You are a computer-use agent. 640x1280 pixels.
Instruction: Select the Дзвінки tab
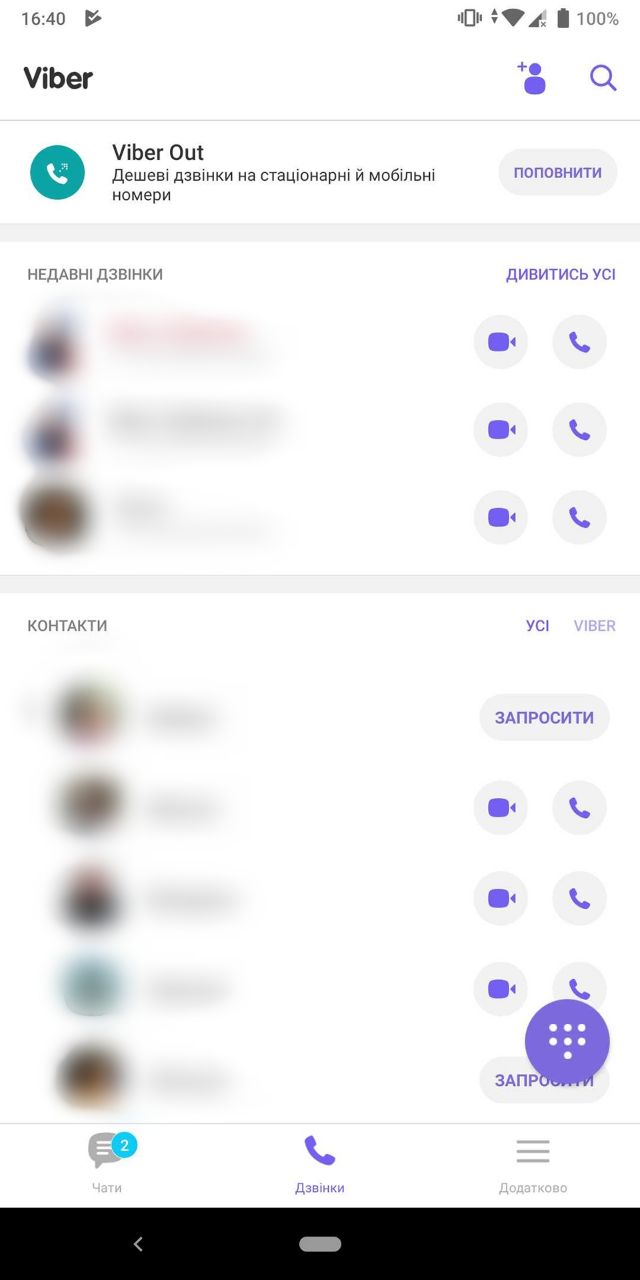coord(320,1164)
